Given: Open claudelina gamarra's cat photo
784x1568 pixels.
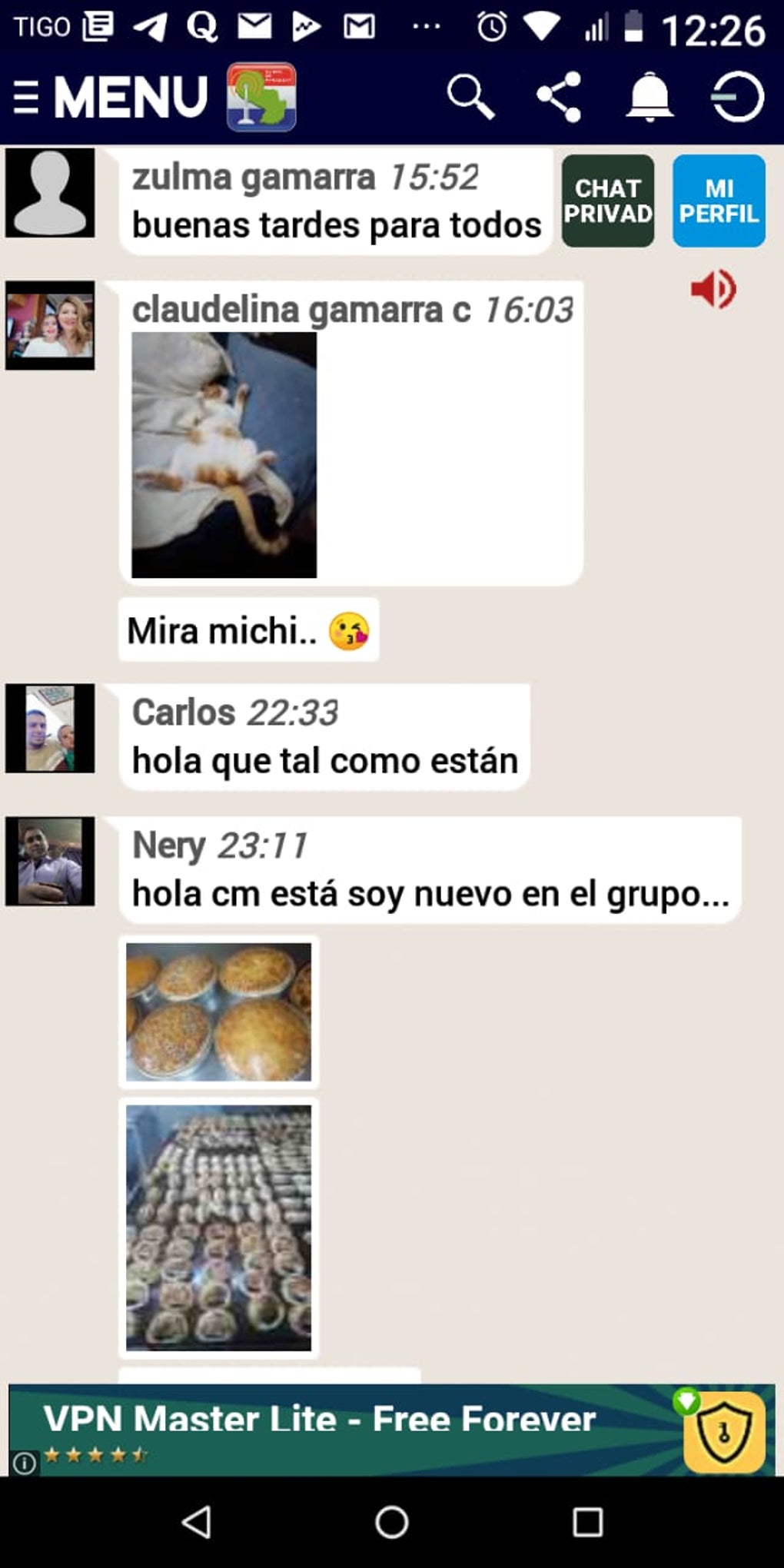Looking at the screenshot, I should [224, 455].
